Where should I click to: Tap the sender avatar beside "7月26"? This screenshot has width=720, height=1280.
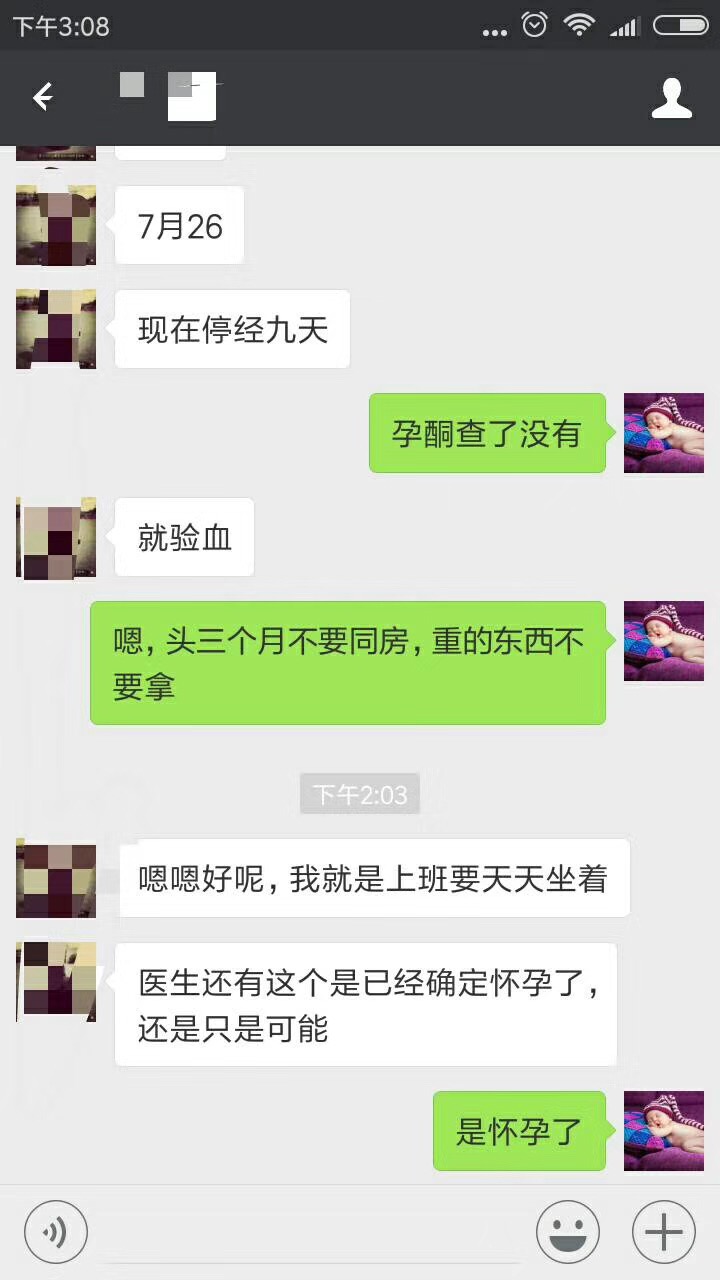tap(56, 225)
